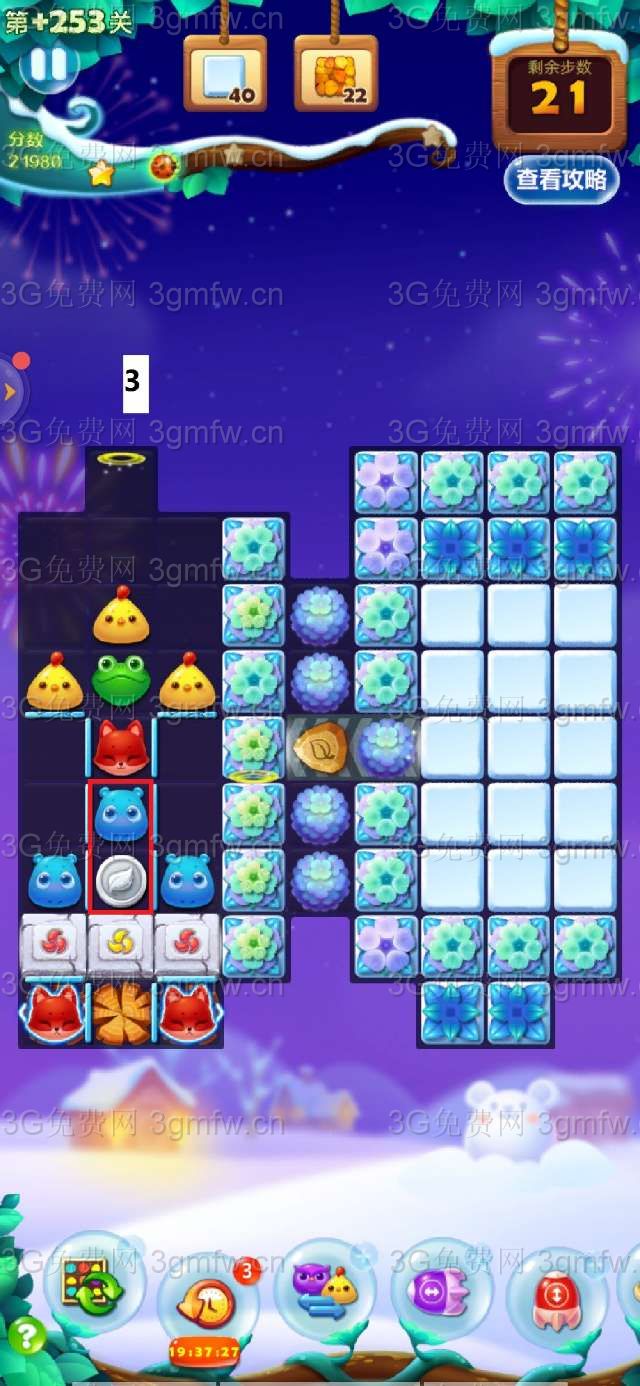Pause the game
The image size is (640, 1386).
pos(47,65)
